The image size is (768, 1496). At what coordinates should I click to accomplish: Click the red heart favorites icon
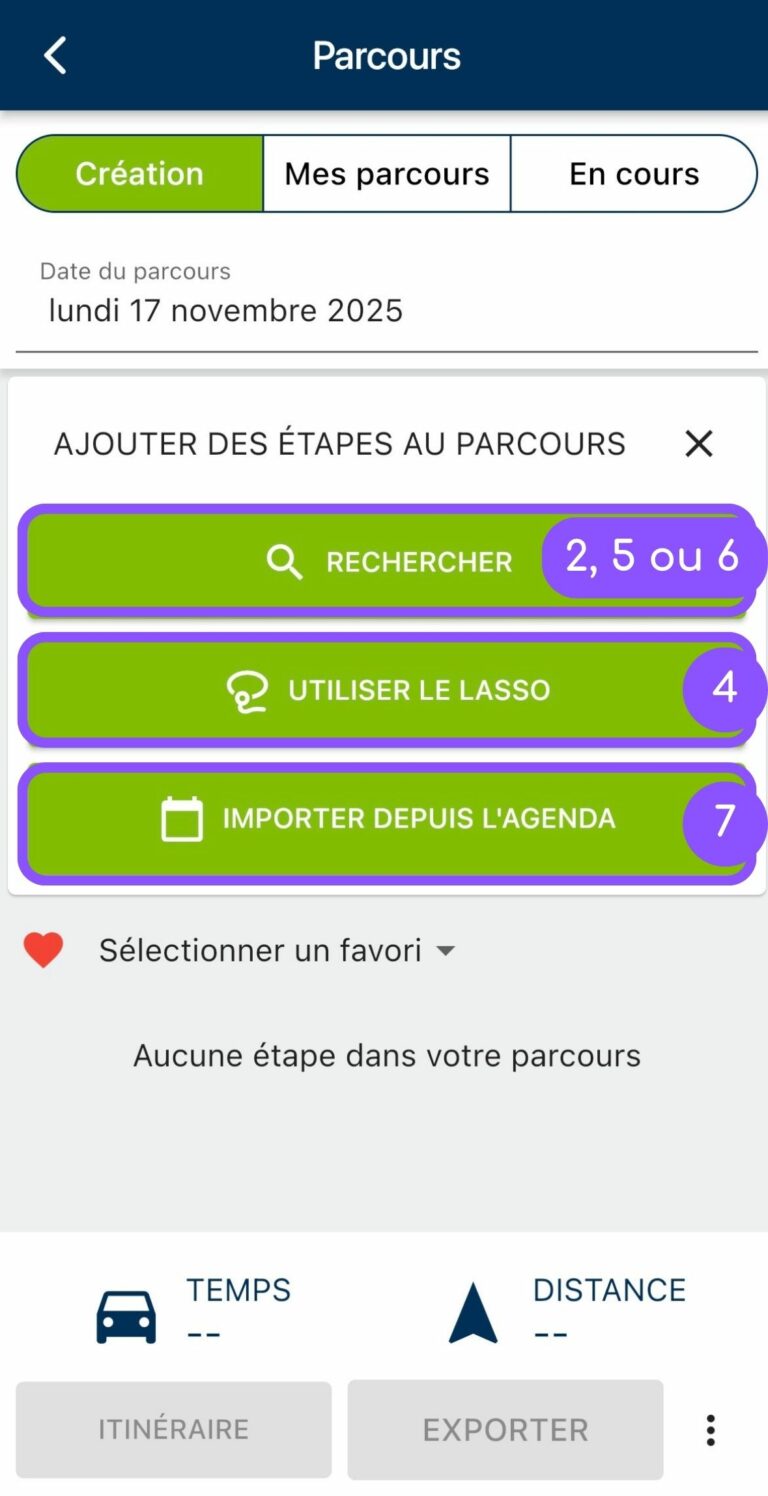tap(43, 950)
